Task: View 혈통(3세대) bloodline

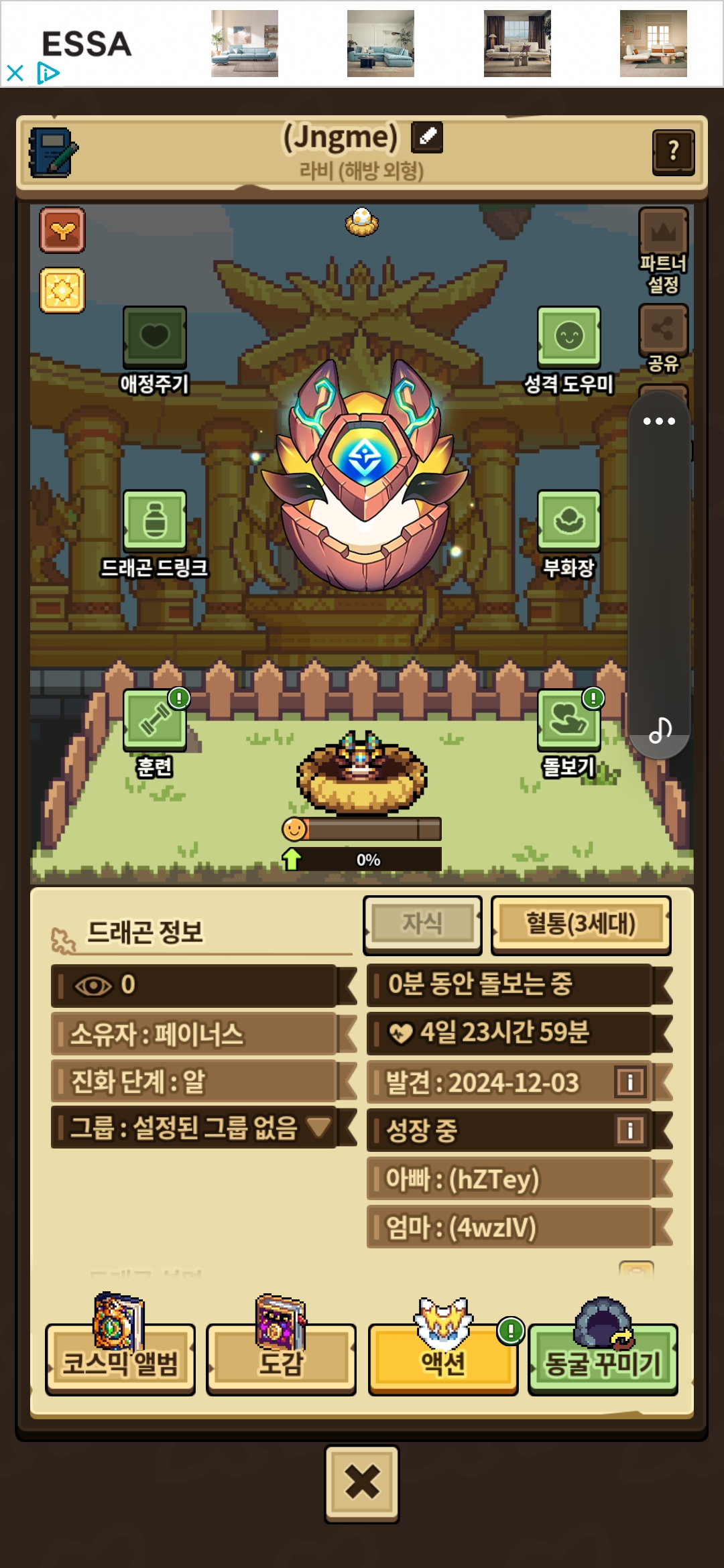Action: pos(581,924)
